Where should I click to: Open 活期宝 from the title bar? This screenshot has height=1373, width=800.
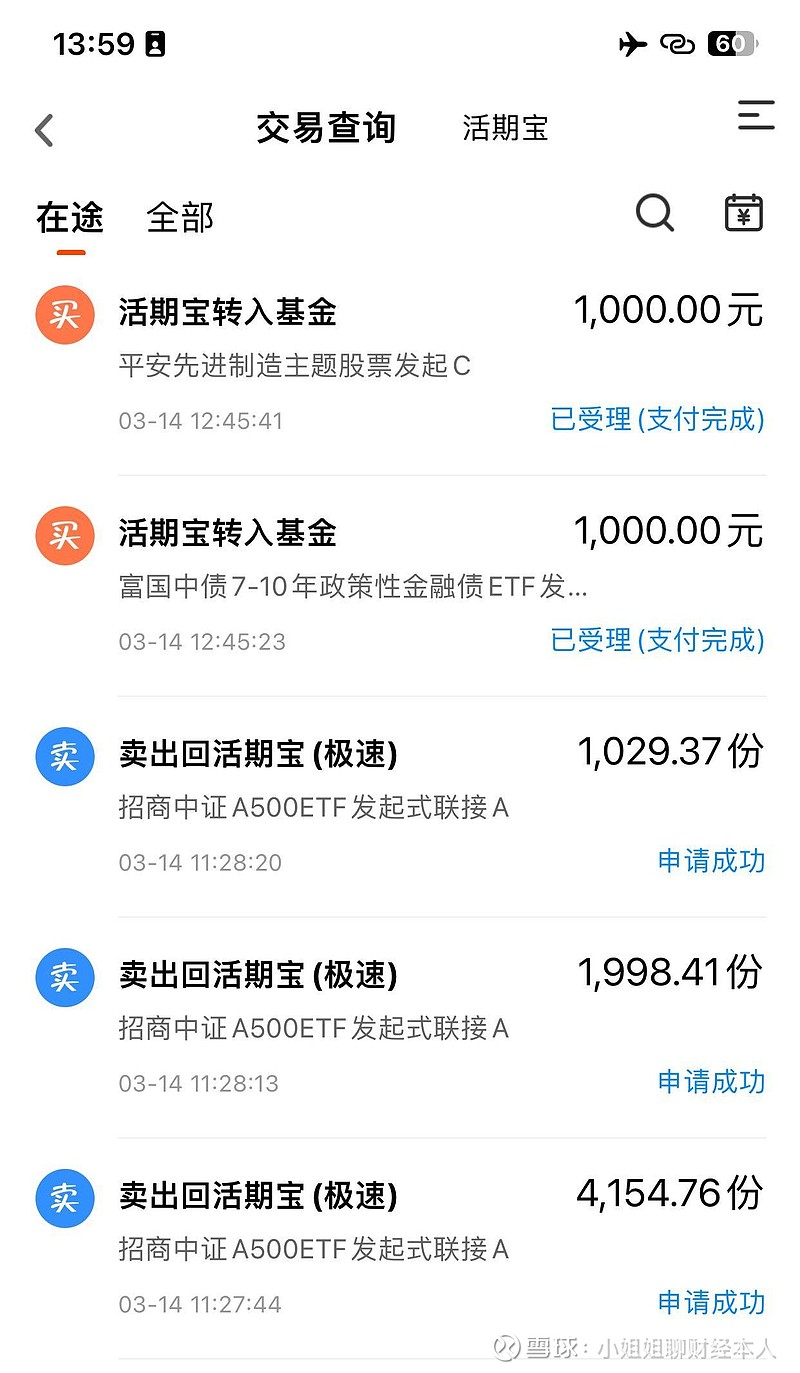pyautogui.click(x=504, y=128)
